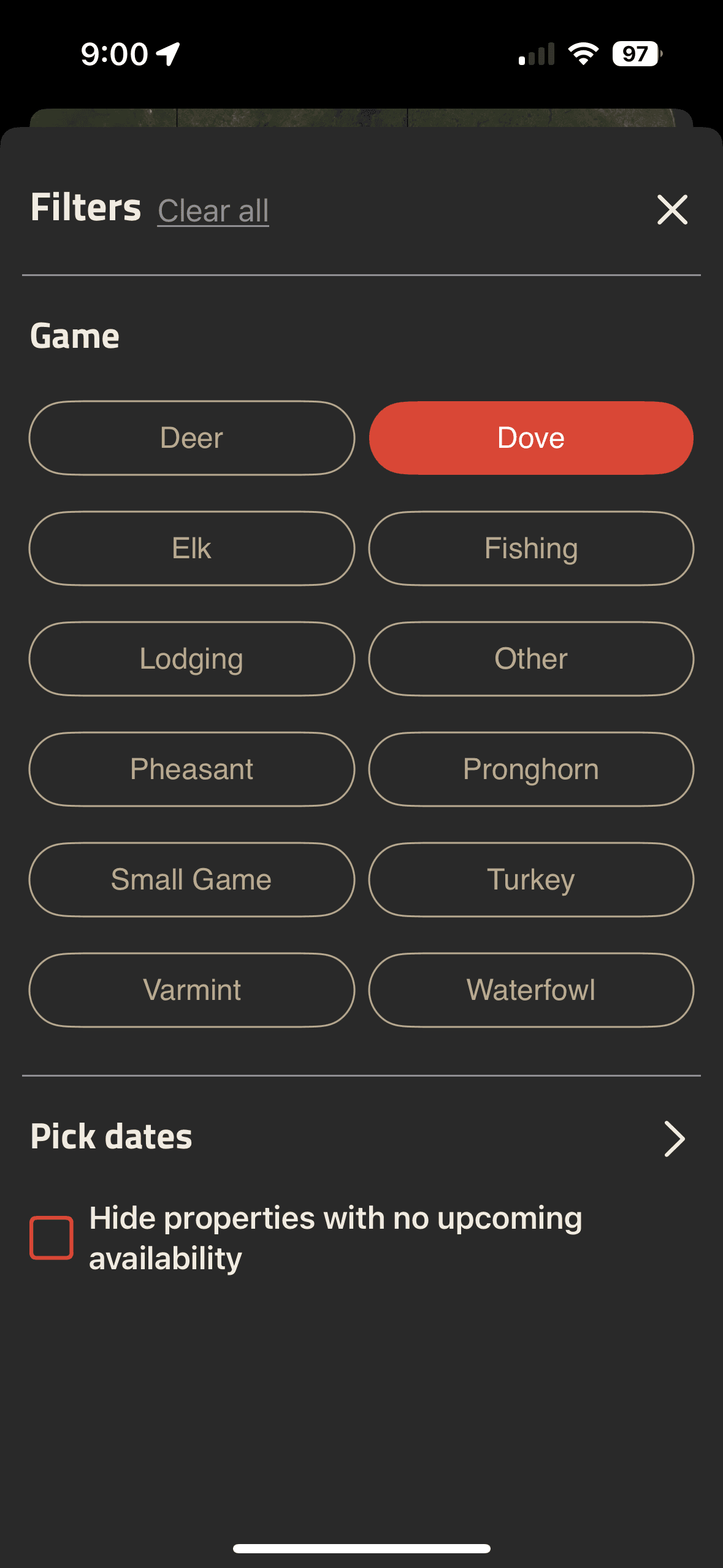Check Hide properties with no upcoming availability

coord(52,1237)
